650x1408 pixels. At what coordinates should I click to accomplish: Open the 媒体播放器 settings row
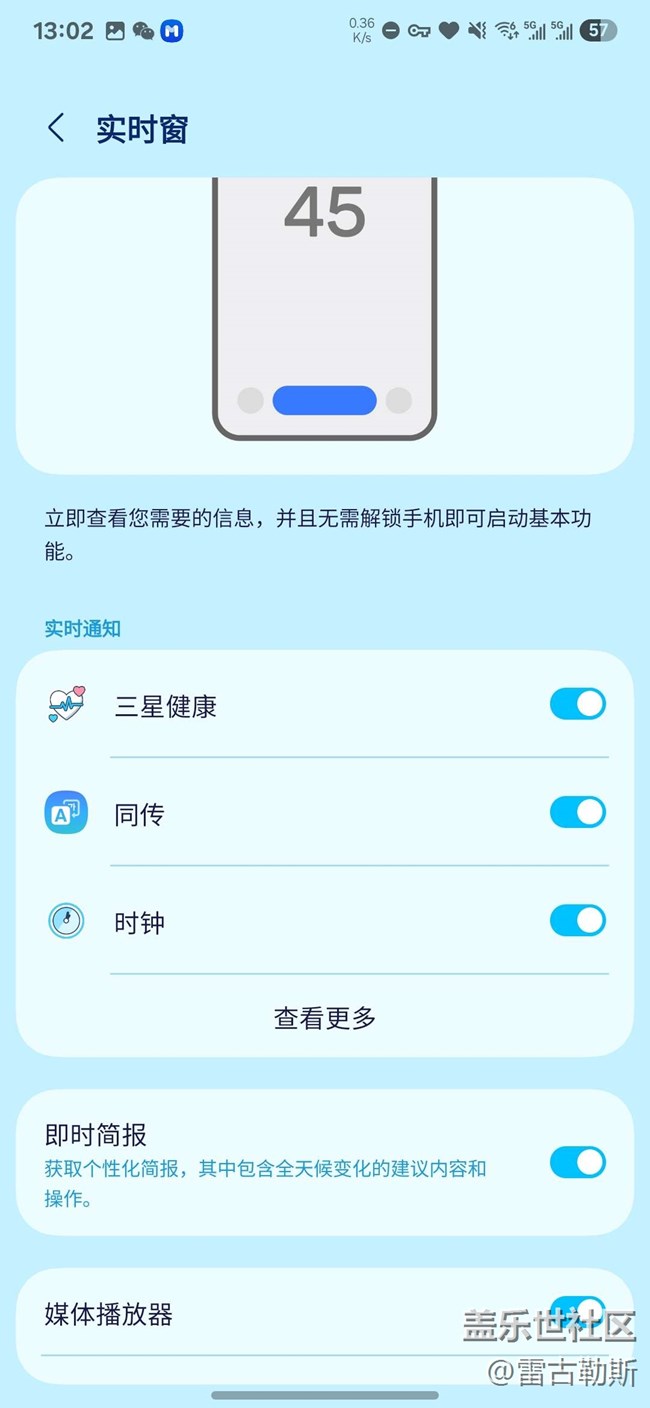(x=250, y=1314)
